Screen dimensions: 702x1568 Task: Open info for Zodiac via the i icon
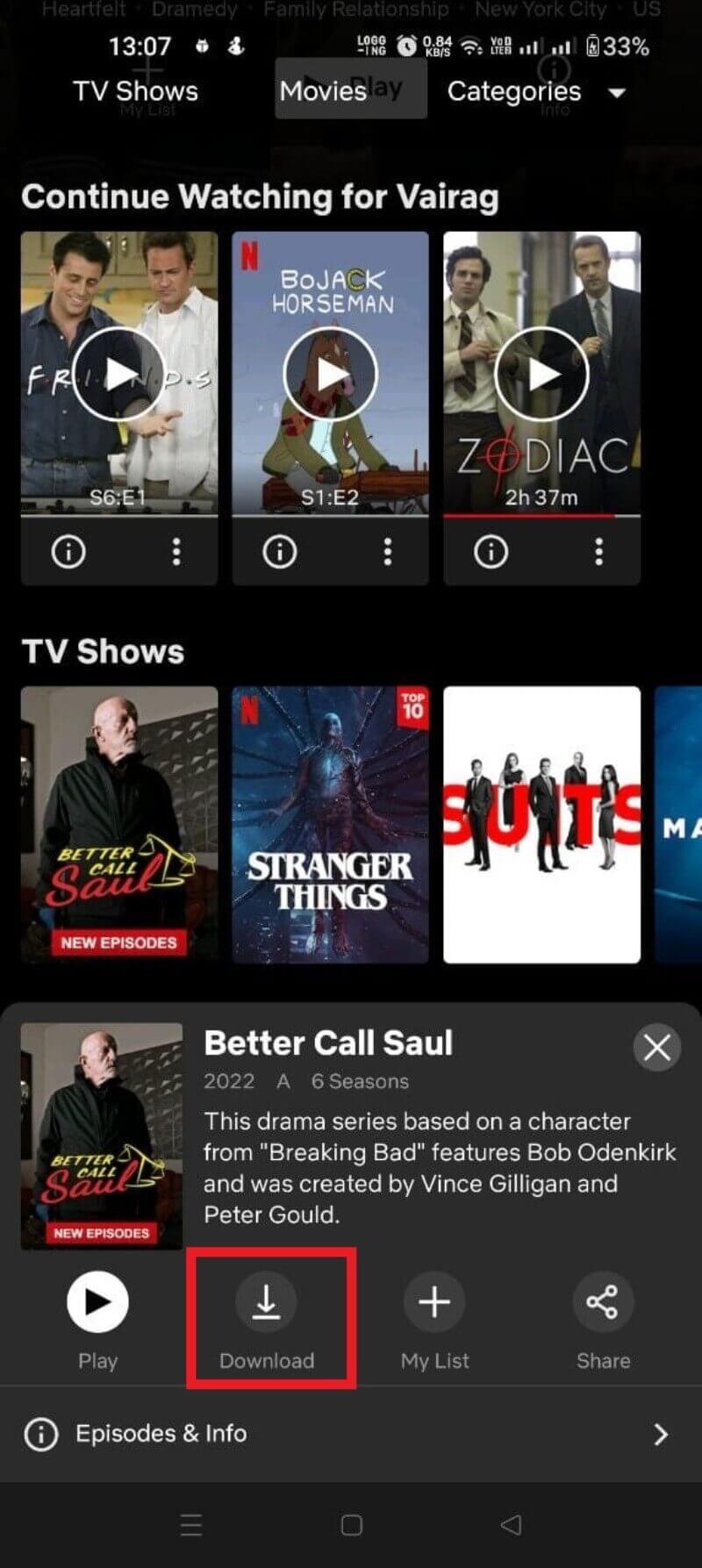490,551
